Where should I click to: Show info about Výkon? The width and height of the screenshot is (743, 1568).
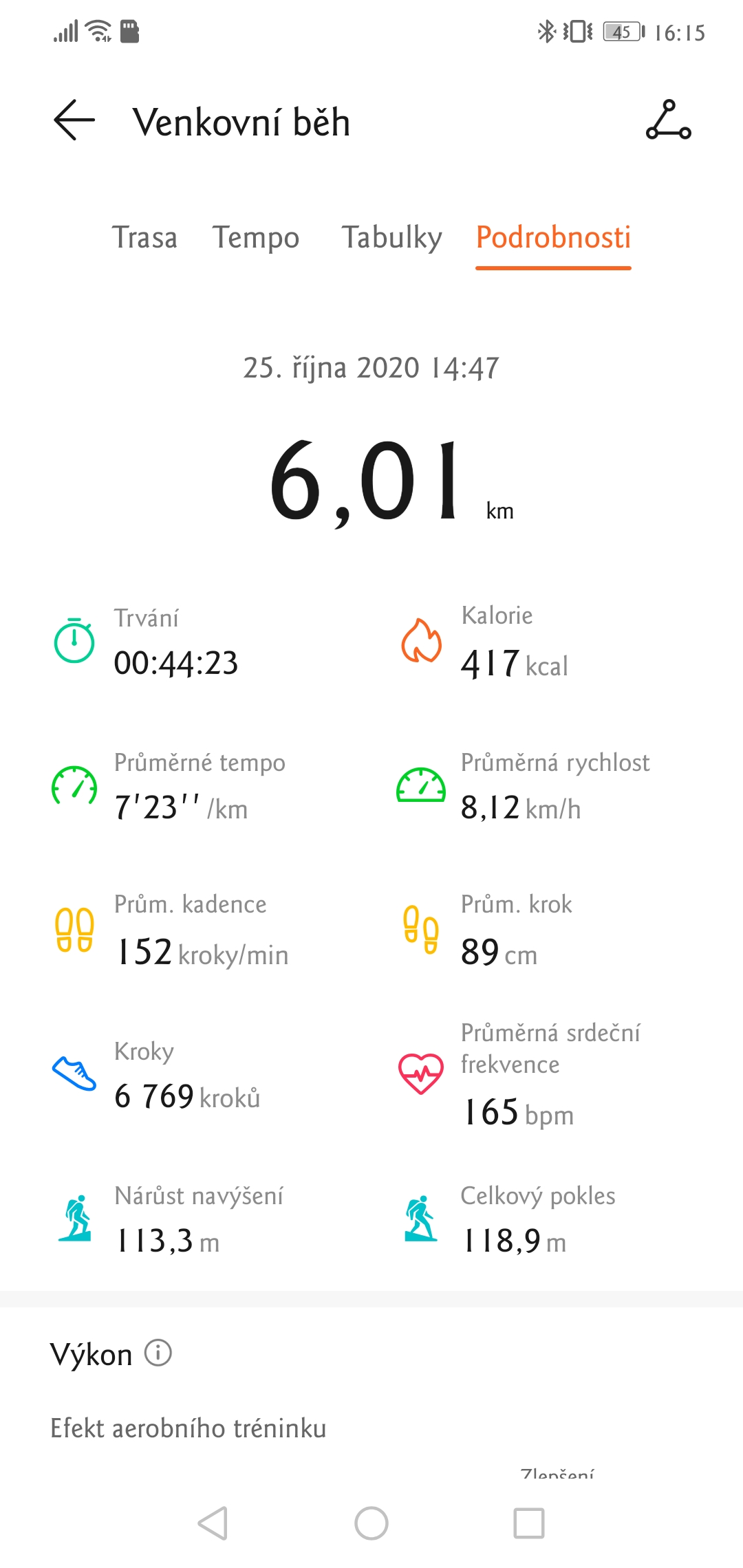[x=158, y=1353]
